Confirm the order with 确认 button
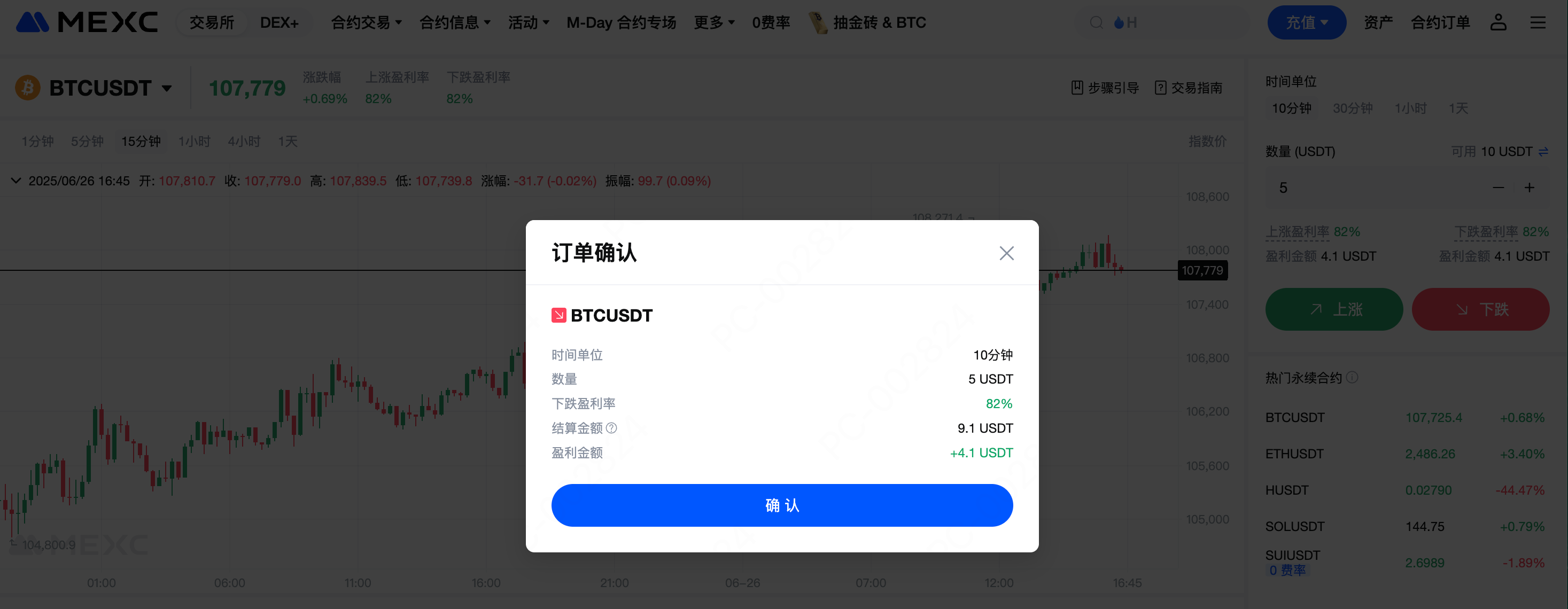This screenshot has width=1568, height=609. pyautogui.click(x=781, y=505)
